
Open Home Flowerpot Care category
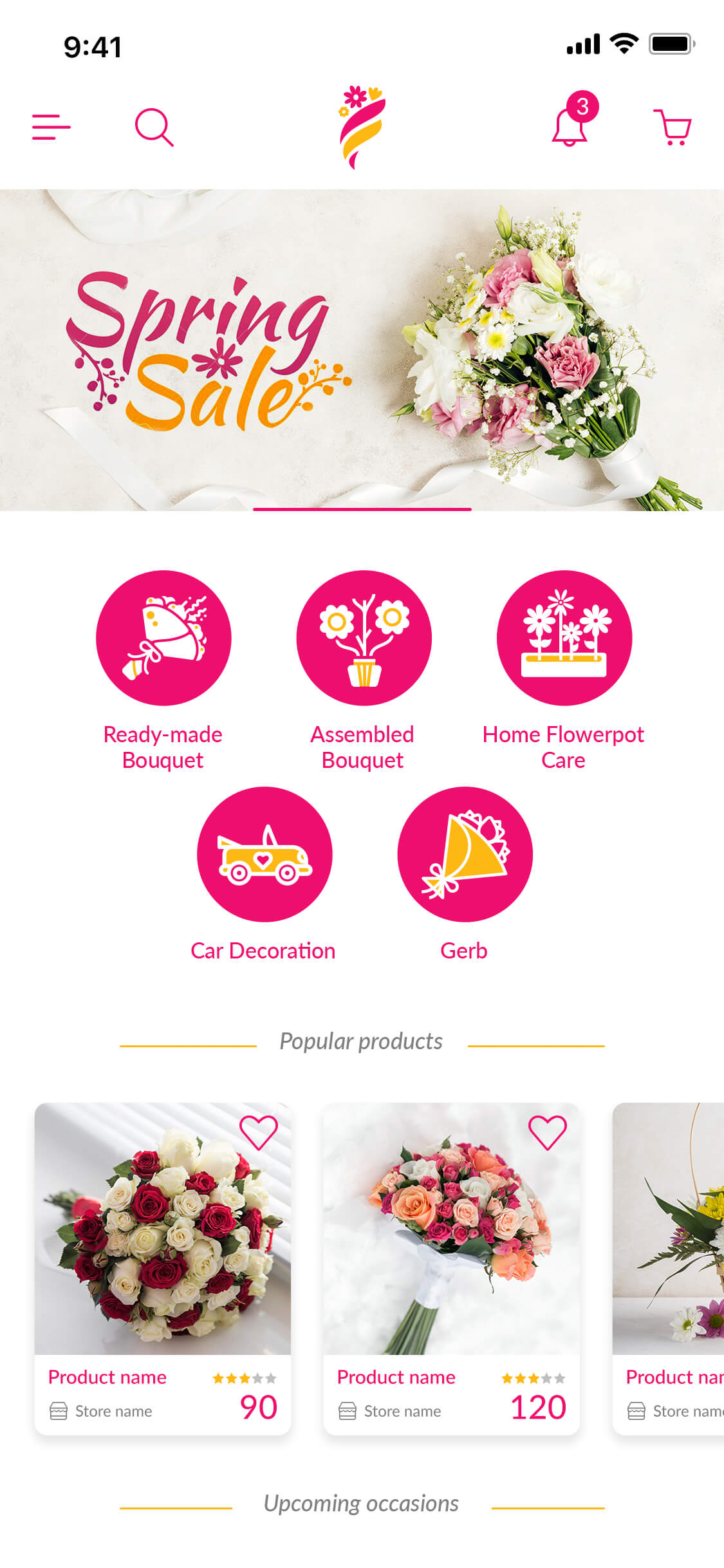tap(564, 637)
